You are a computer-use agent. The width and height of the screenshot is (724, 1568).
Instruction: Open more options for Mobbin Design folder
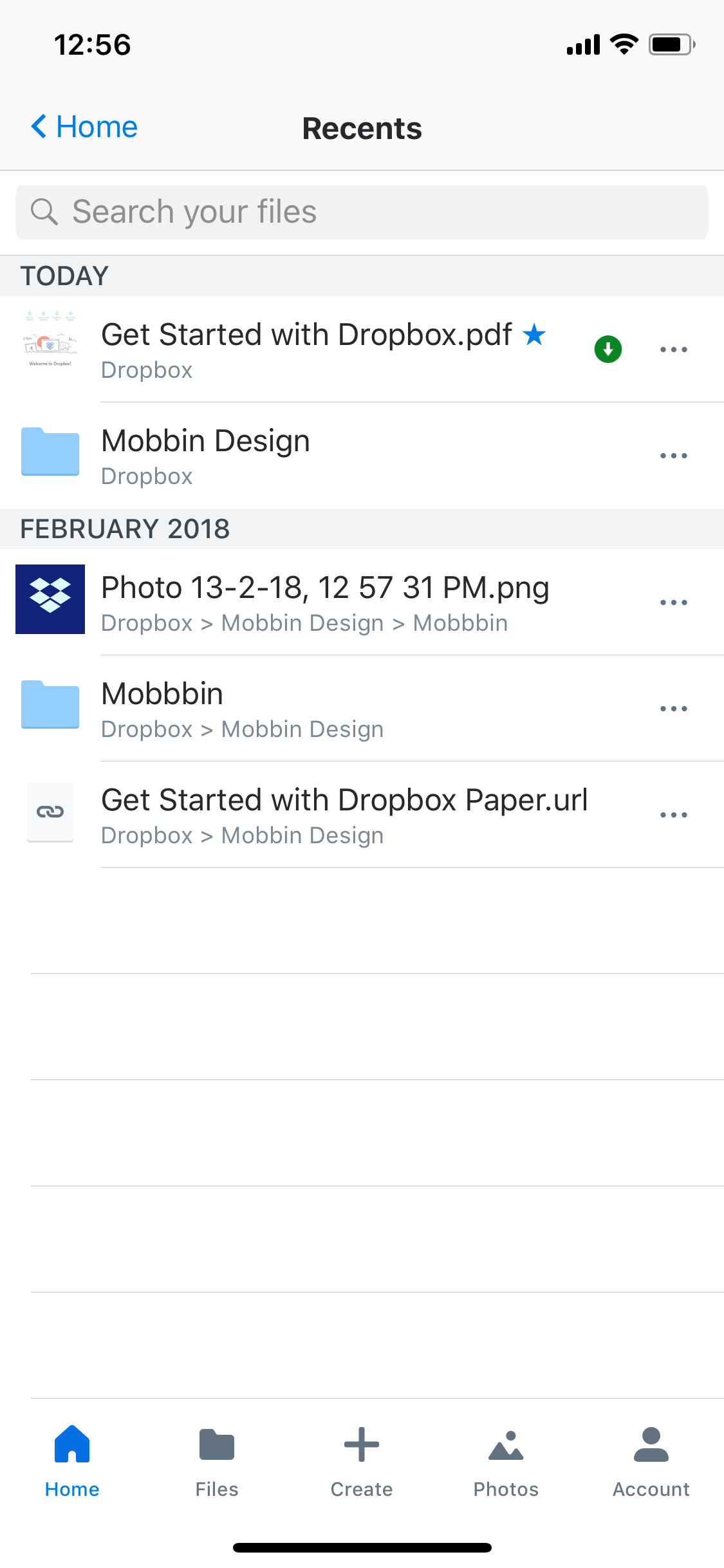tap(674, 456)
